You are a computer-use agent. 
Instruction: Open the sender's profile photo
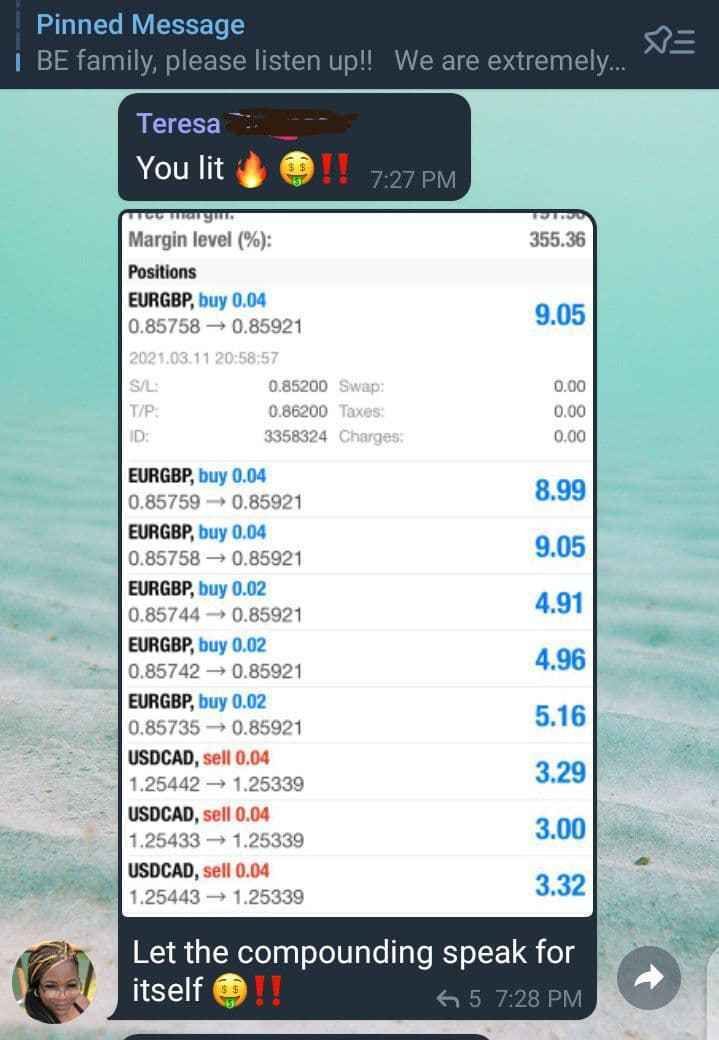54,982
